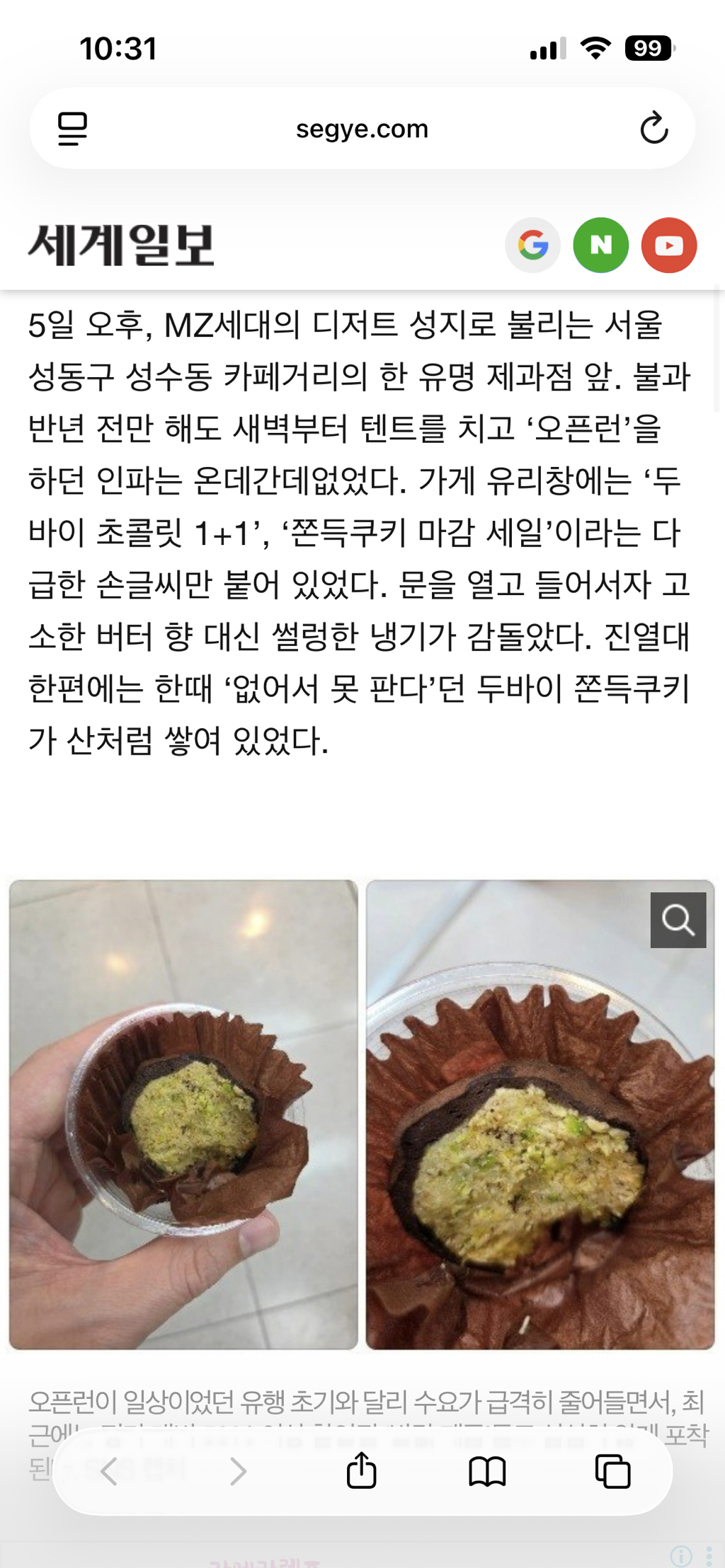
Task: Tap the segye.com address bar
Action: tap(362, 129)
